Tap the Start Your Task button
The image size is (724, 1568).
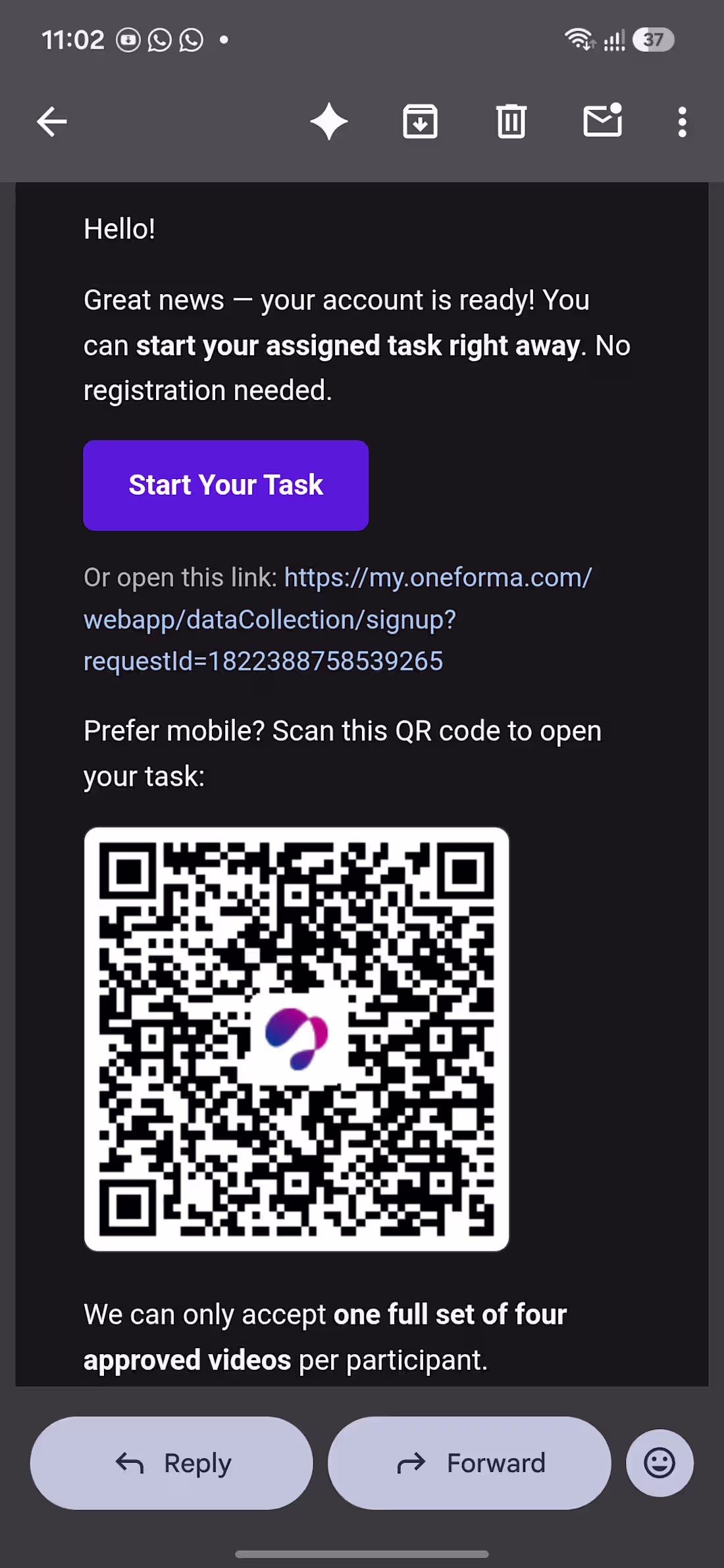click(226, 486)
